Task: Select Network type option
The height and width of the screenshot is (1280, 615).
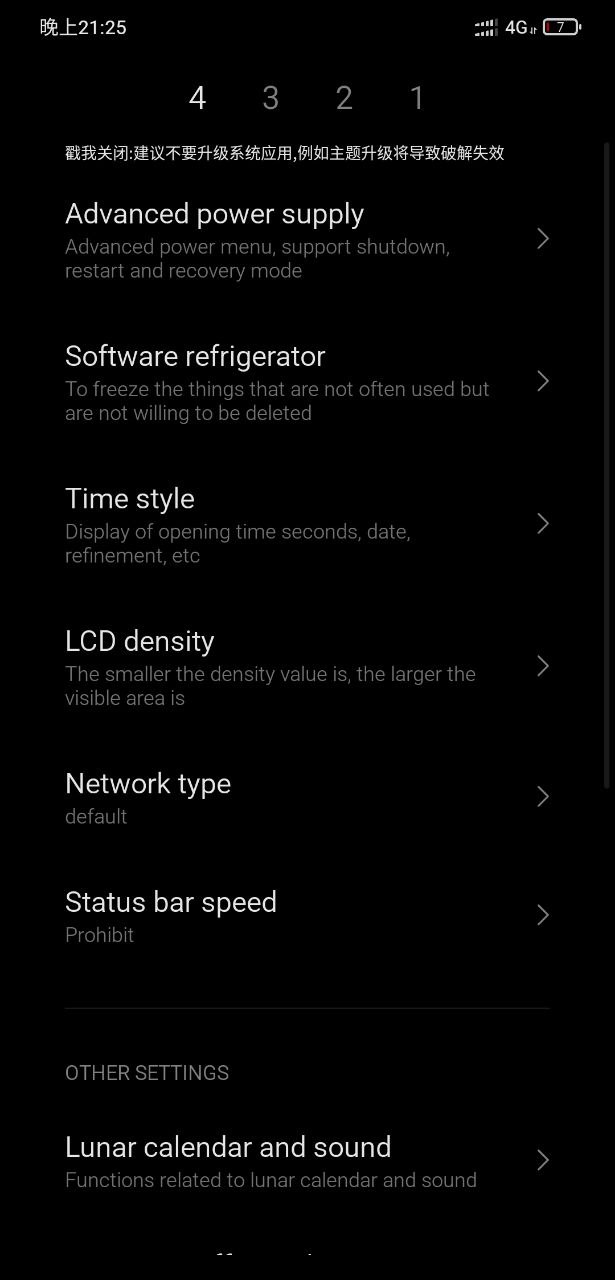Action: [307, 797]
